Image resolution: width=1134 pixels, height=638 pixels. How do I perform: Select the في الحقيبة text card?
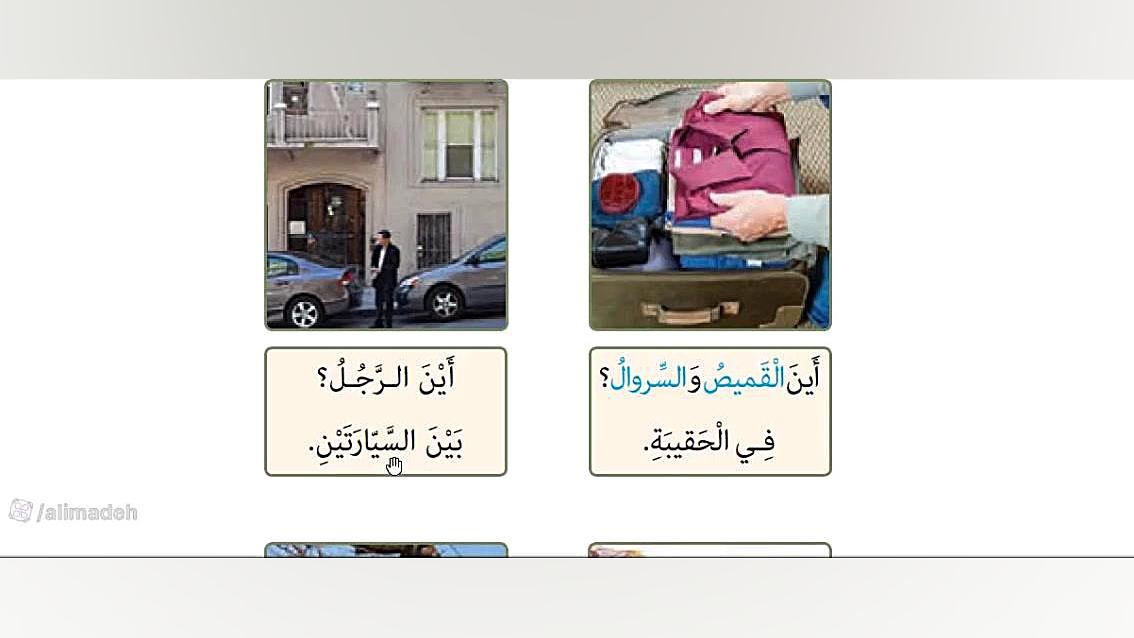(x=710, y=411)
